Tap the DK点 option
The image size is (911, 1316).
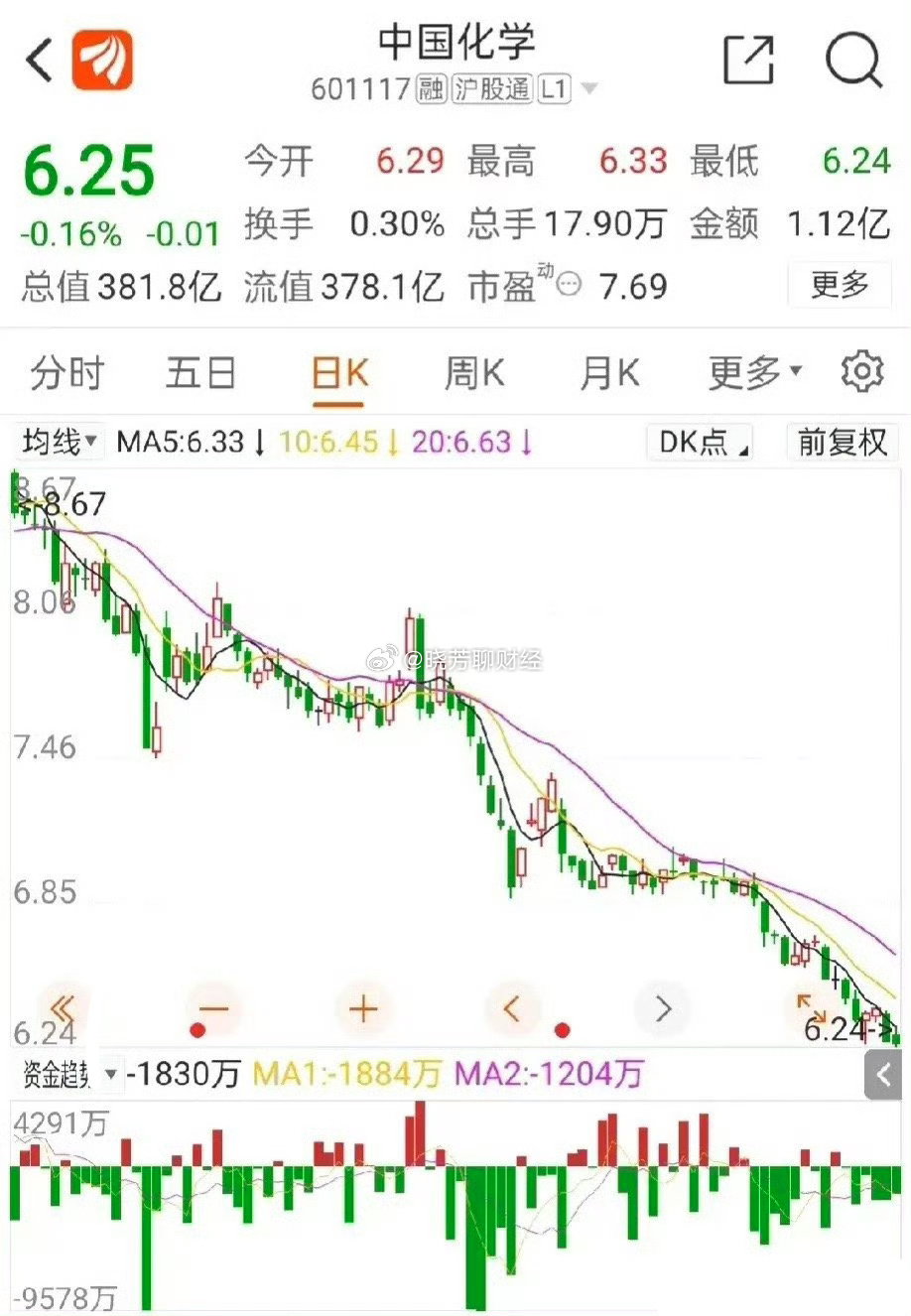pyautogui.click(x=702, y=442)
